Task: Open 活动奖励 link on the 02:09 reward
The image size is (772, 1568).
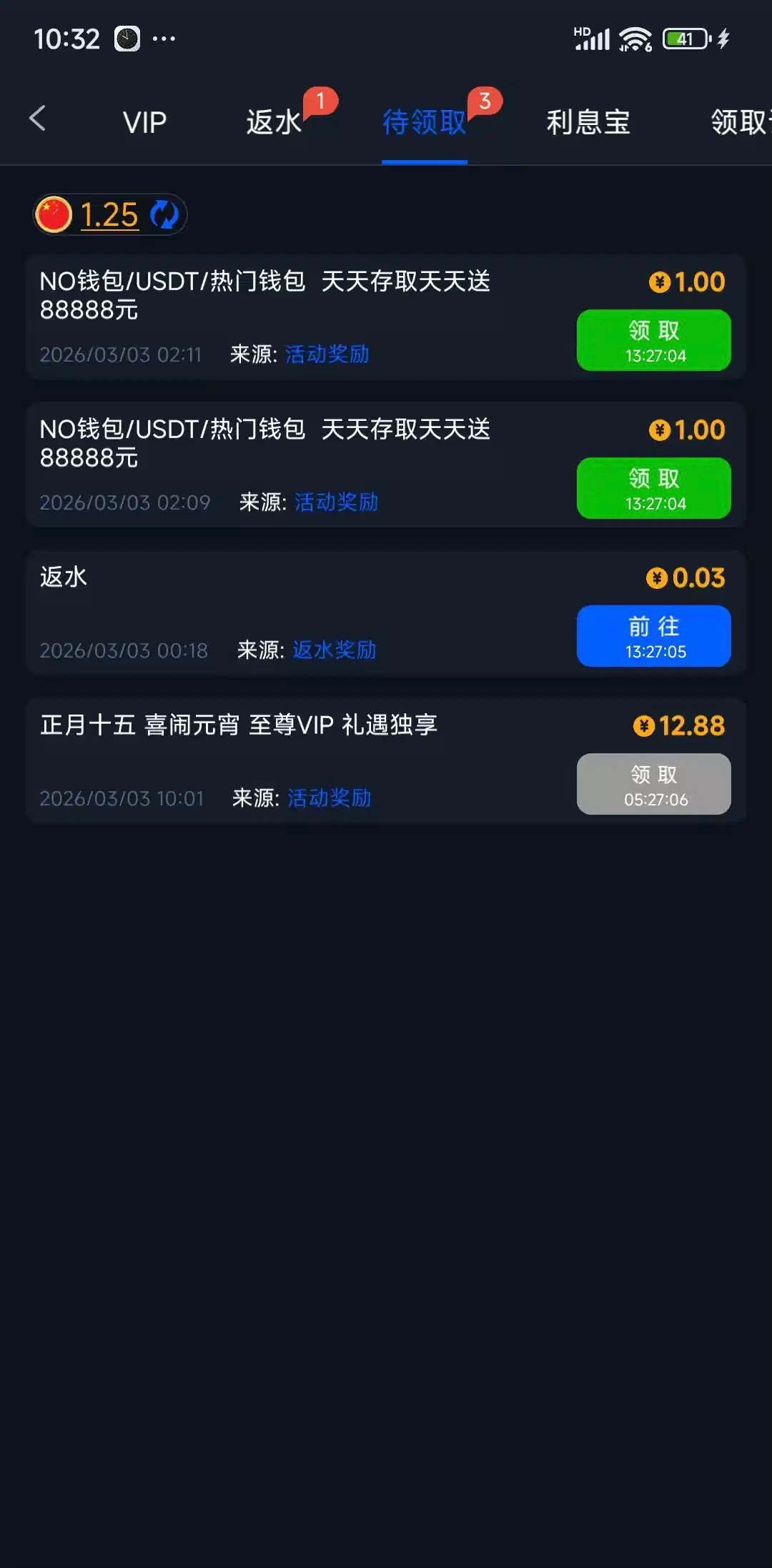Action: click(x=336, y=502)
